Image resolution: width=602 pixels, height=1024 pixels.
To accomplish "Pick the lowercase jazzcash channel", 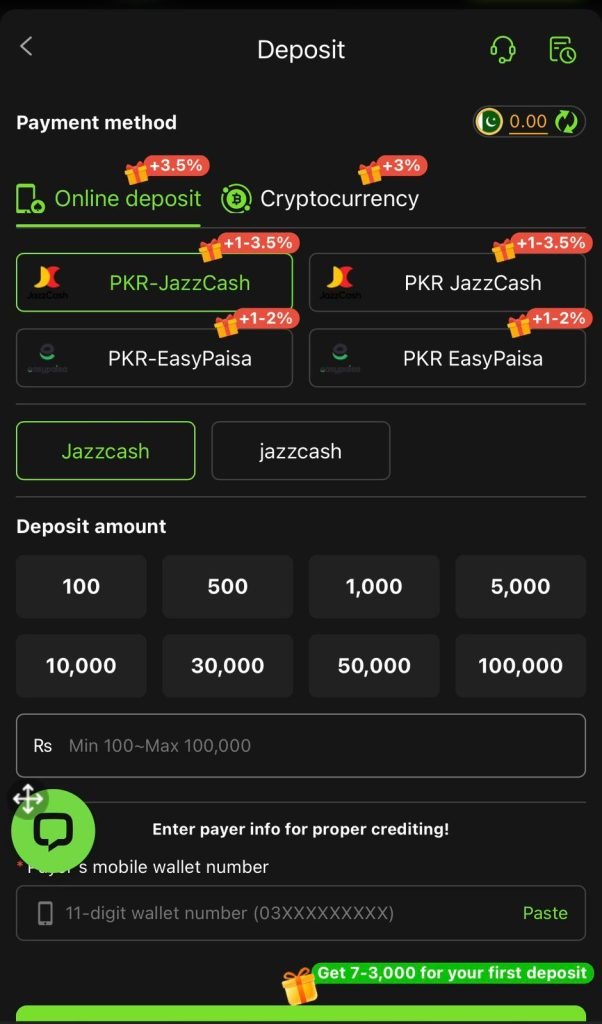I will click(x=300, y=451).
